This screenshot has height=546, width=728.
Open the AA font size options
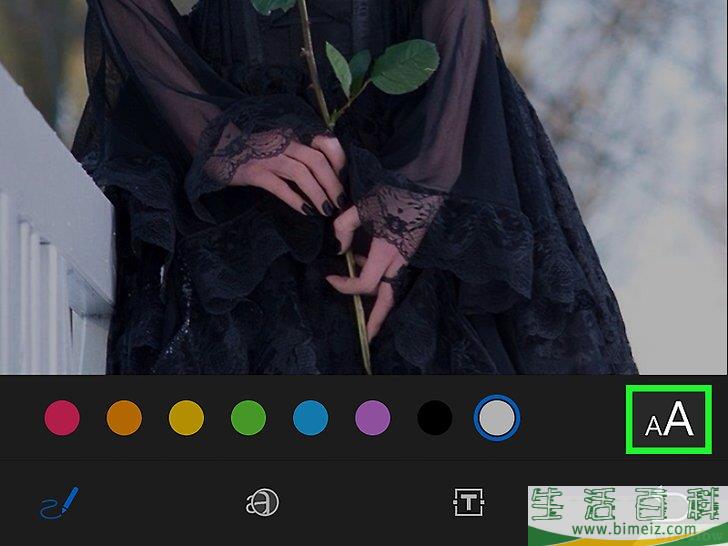[668, 420]
